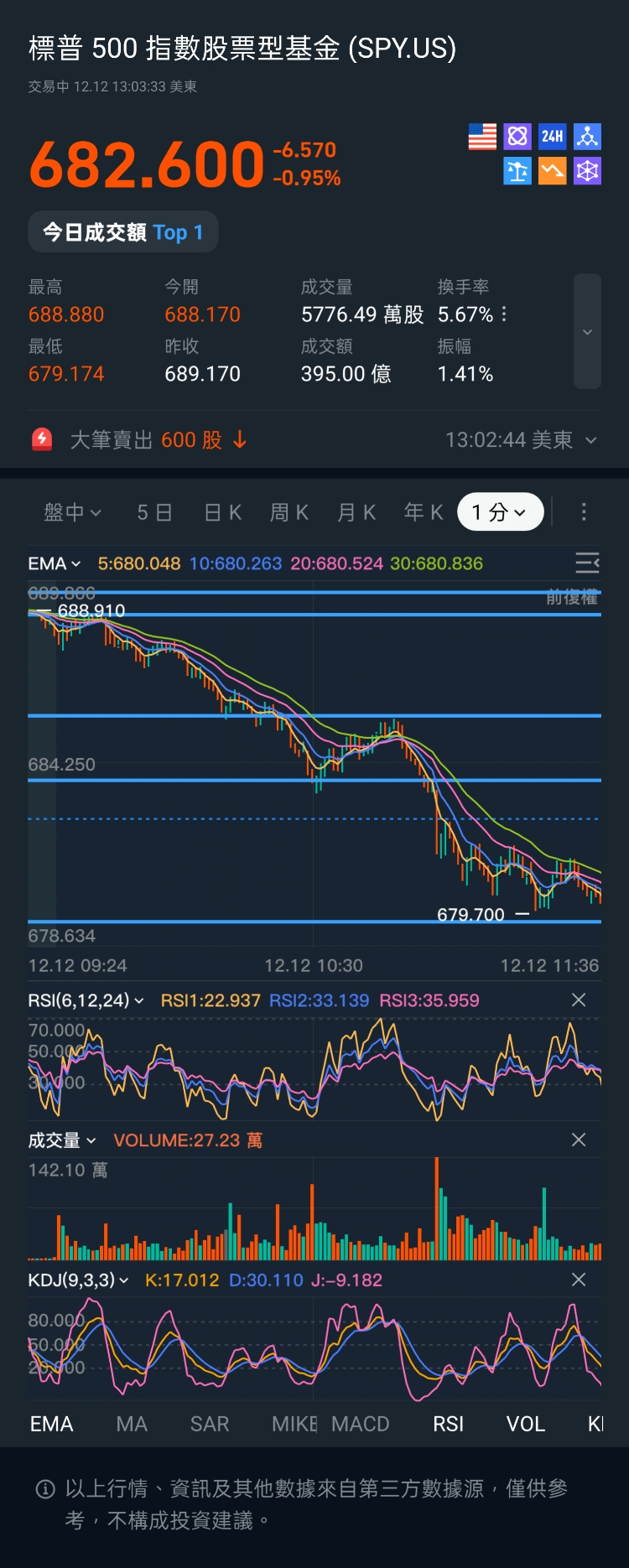Close the RSI indicator panel
This screenshot has width=629, height=1568.
(x=579, y=999)
